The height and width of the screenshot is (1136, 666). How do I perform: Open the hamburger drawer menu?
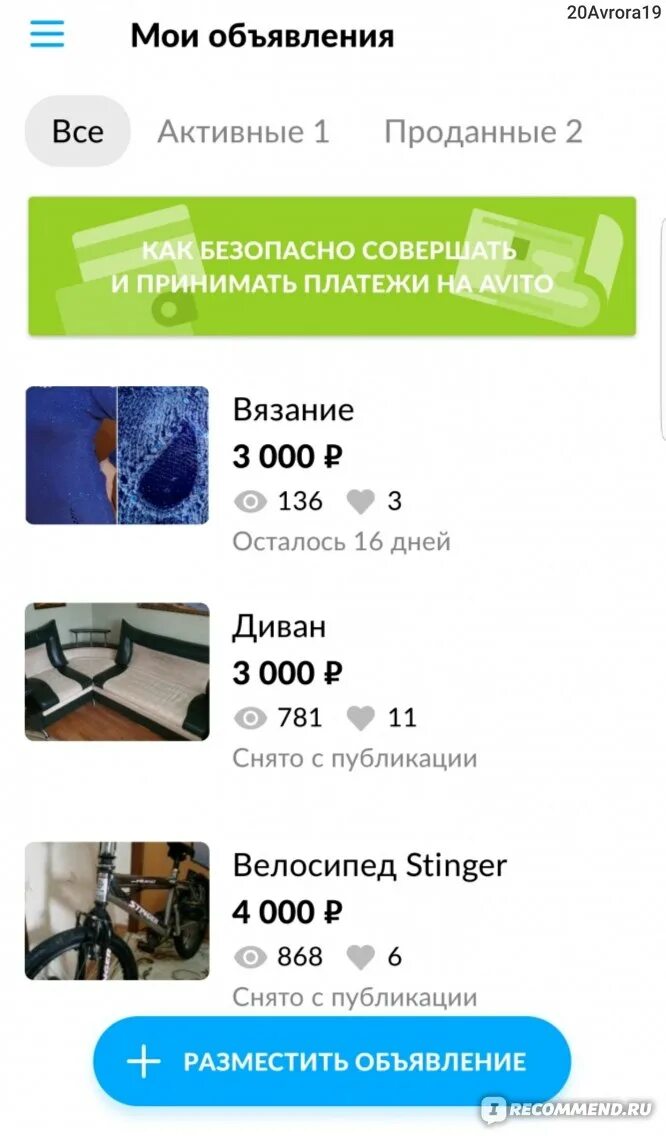click(47, 35)
